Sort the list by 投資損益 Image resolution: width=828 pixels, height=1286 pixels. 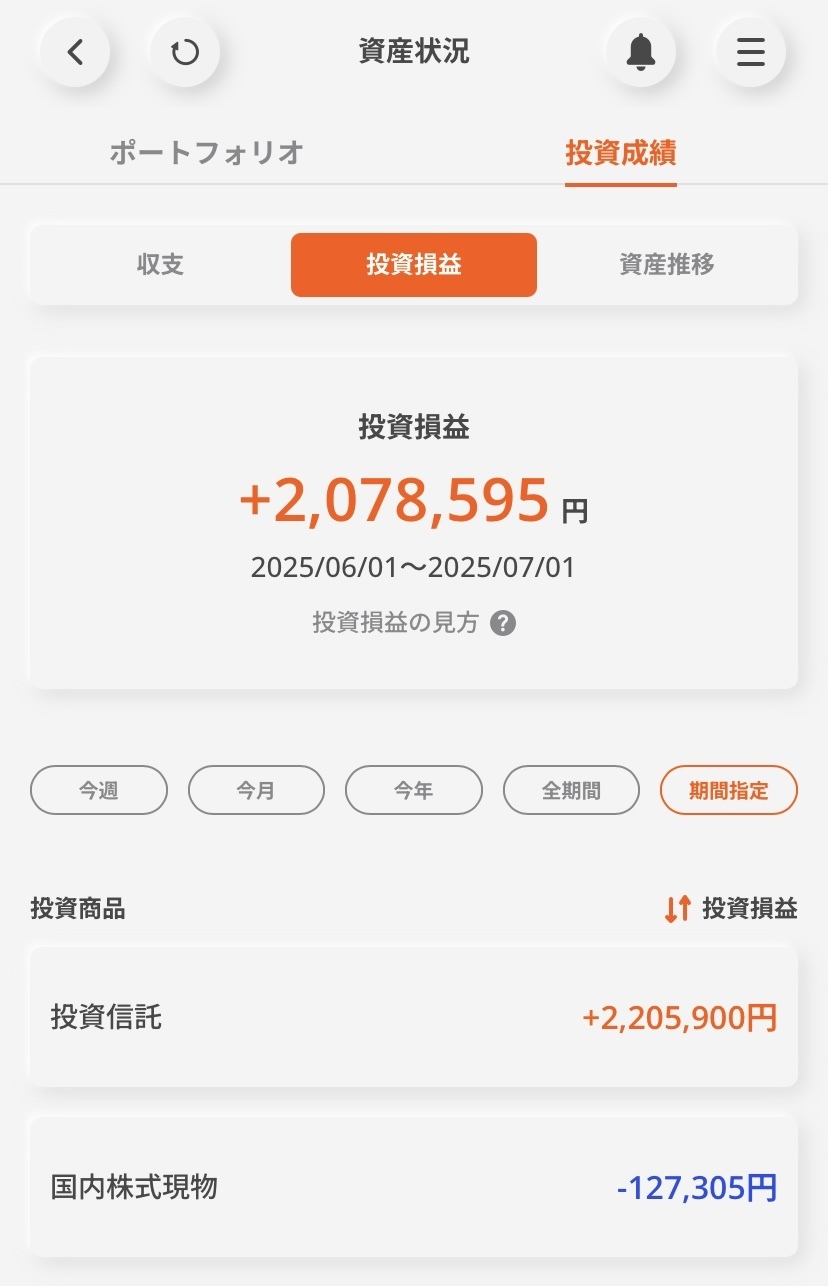pyautogui.click(x=731, y=908)
